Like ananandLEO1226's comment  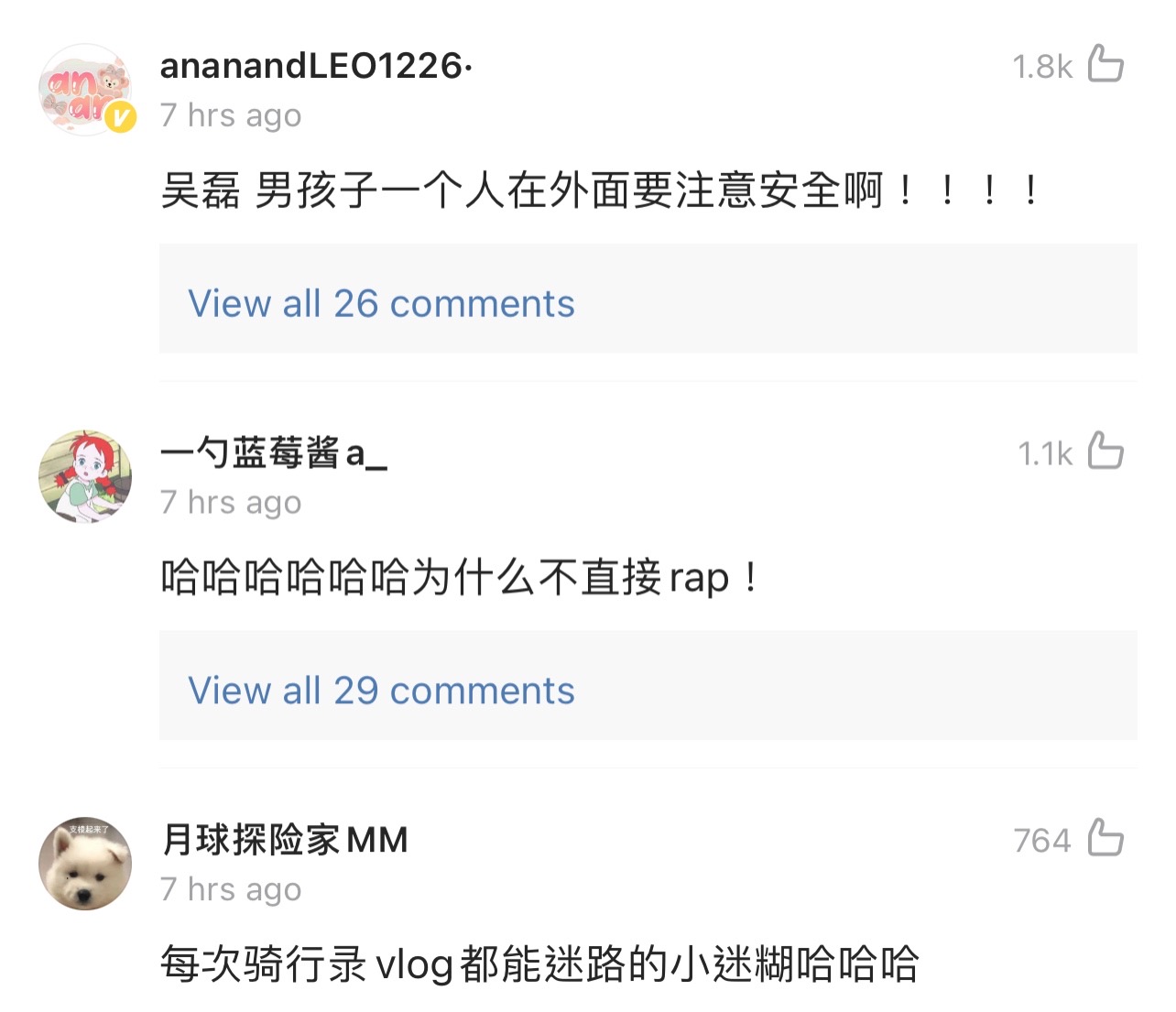pyautogui.click(x=1105, y=64)
